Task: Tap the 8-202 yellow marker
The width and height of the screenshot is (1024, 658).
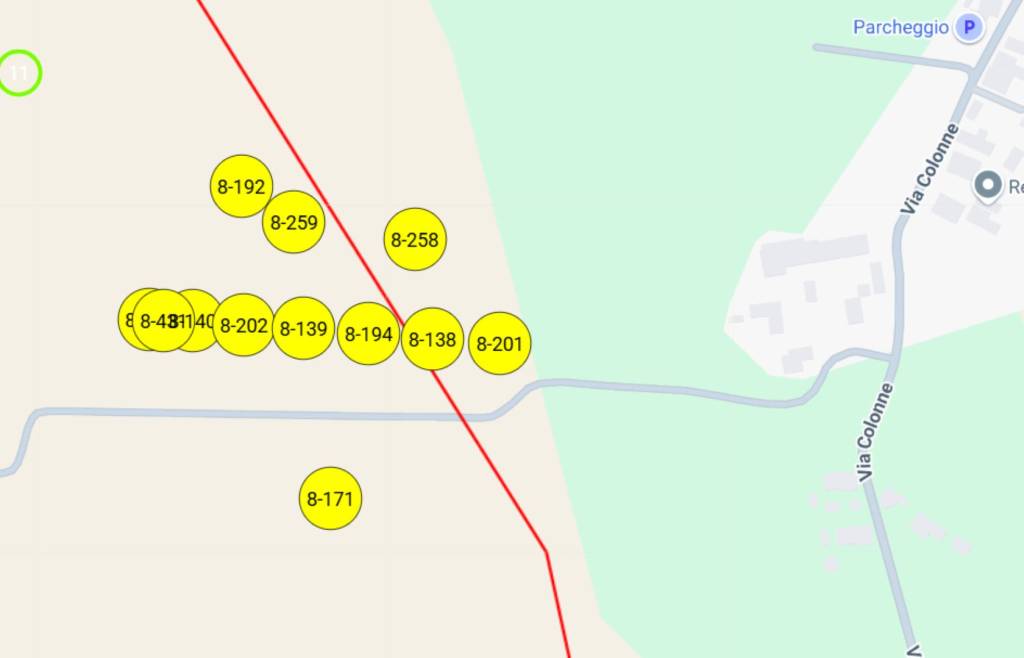Action: (244, 325)
